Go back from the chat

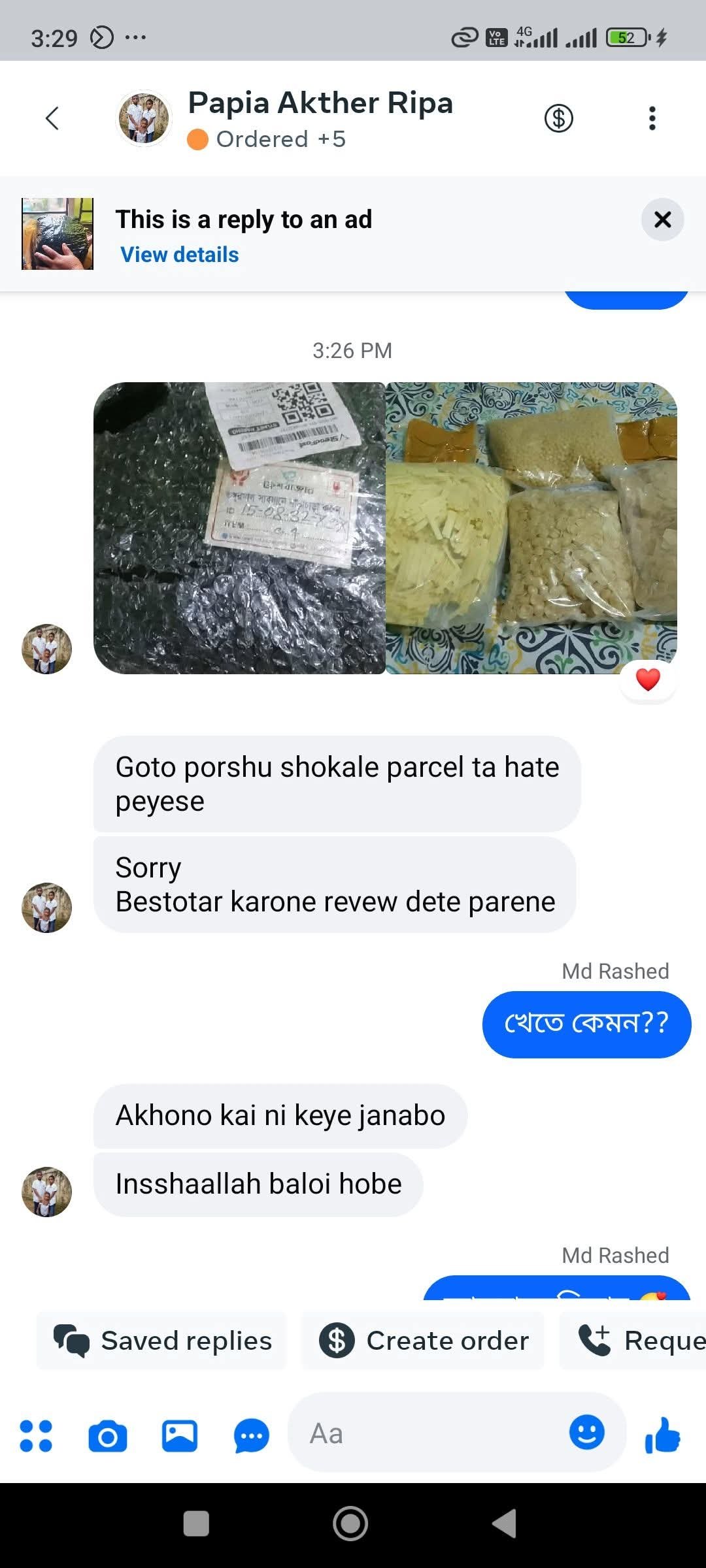pos(52,118)
